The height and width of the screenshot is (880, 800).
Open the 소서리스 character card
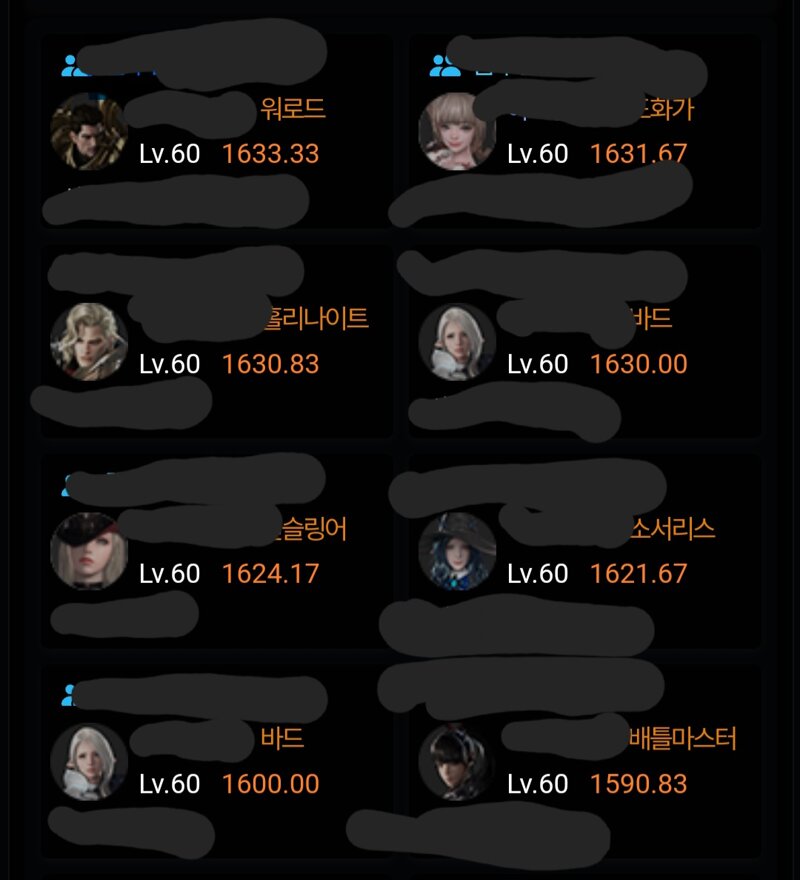[585, 552]
